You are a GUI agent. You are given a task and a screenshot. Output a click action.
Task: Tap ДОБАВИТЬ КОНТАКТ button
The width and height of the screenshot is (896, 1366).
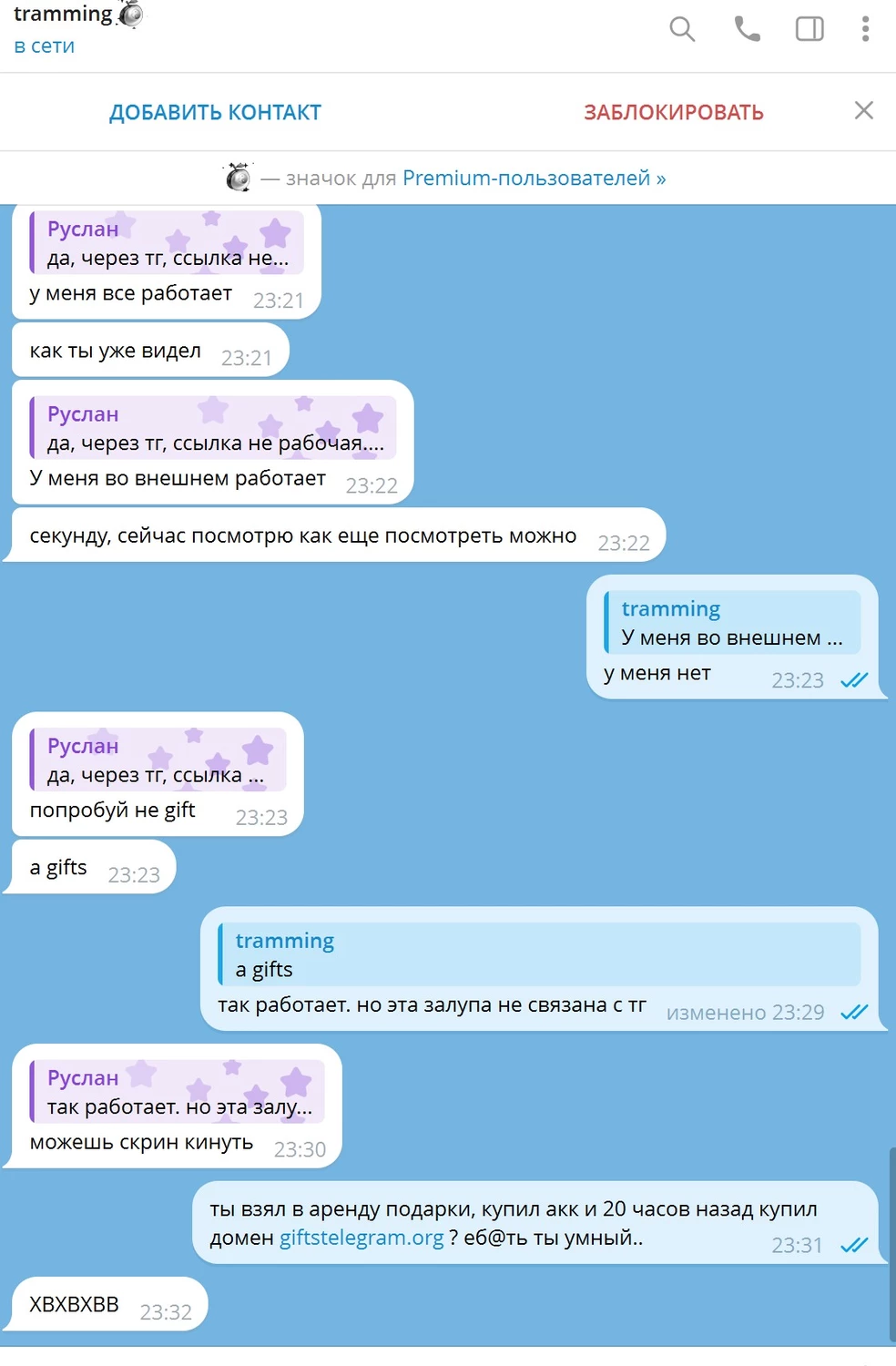215,112
